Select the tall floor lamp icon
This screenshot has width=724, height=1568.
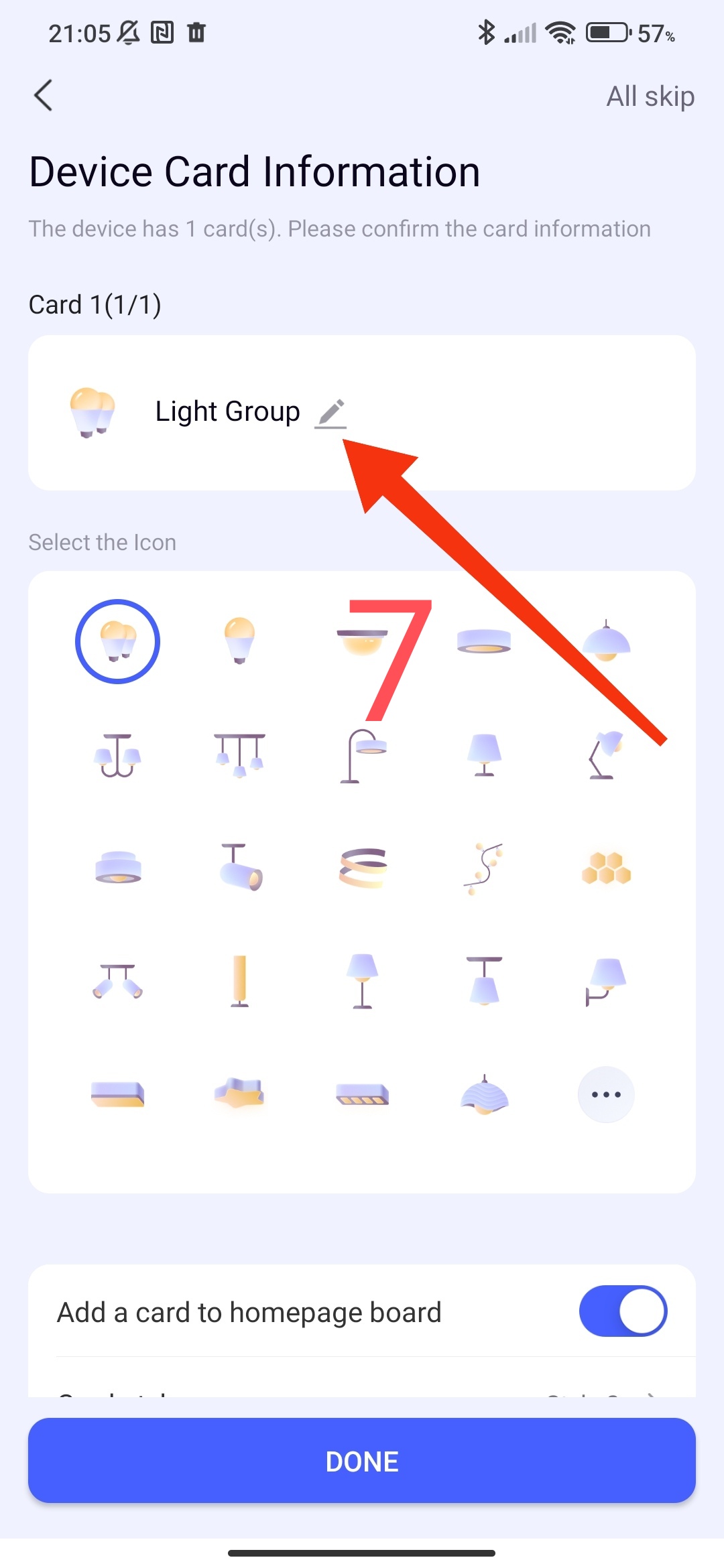pos(362,982)
